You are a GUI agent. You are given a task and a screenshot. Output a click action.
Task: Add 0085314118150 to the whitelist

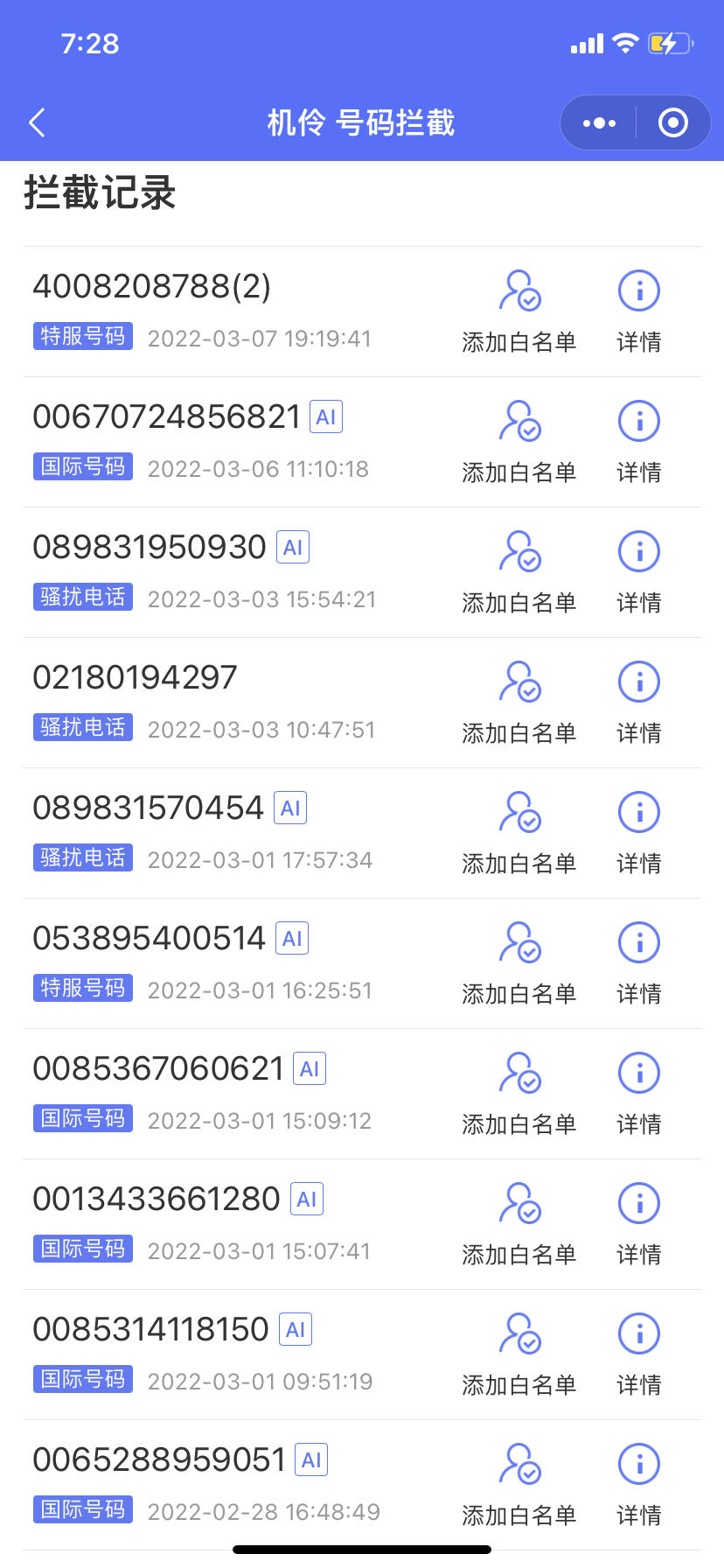(x=519, y=1355)
